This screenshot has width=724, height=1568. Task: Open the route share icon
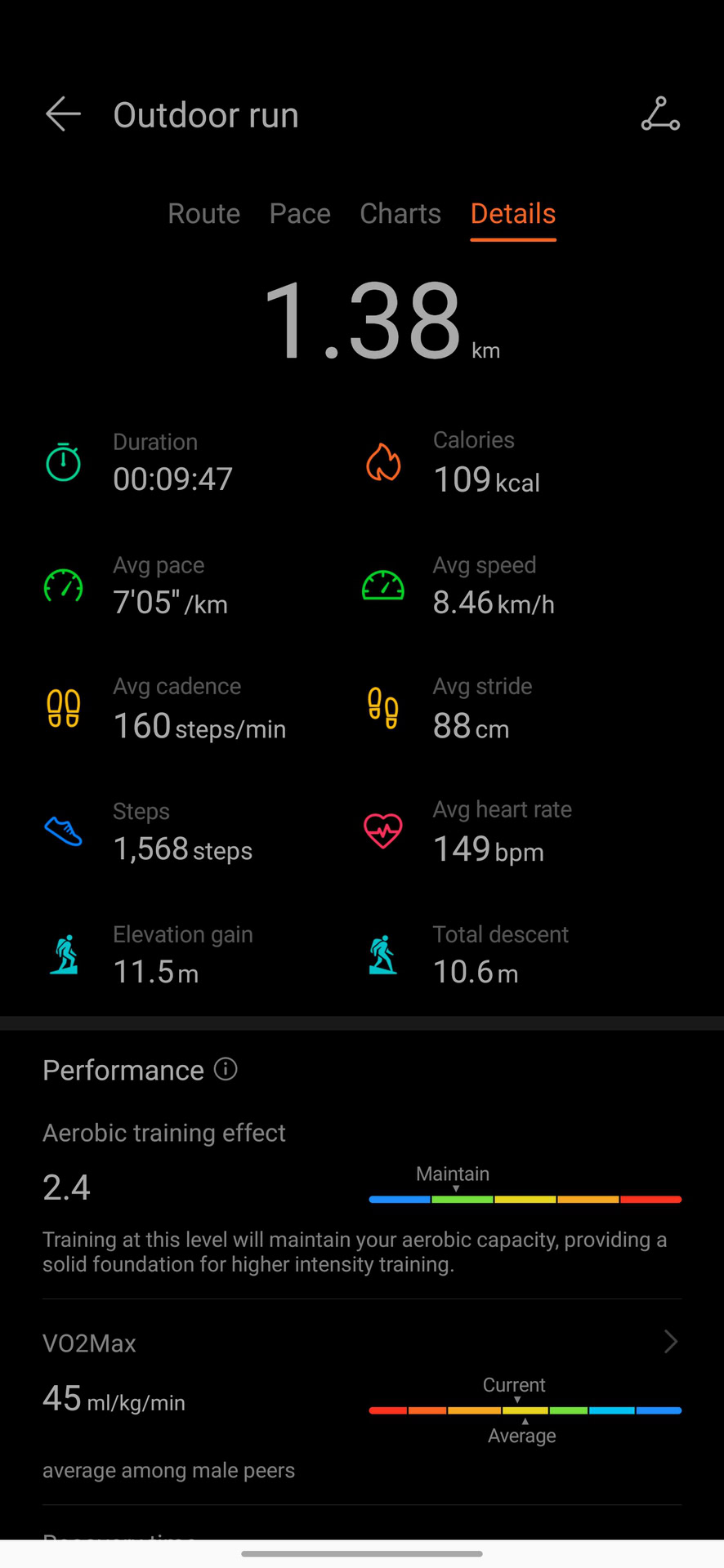pyautogui.click(x=660, y=114)
